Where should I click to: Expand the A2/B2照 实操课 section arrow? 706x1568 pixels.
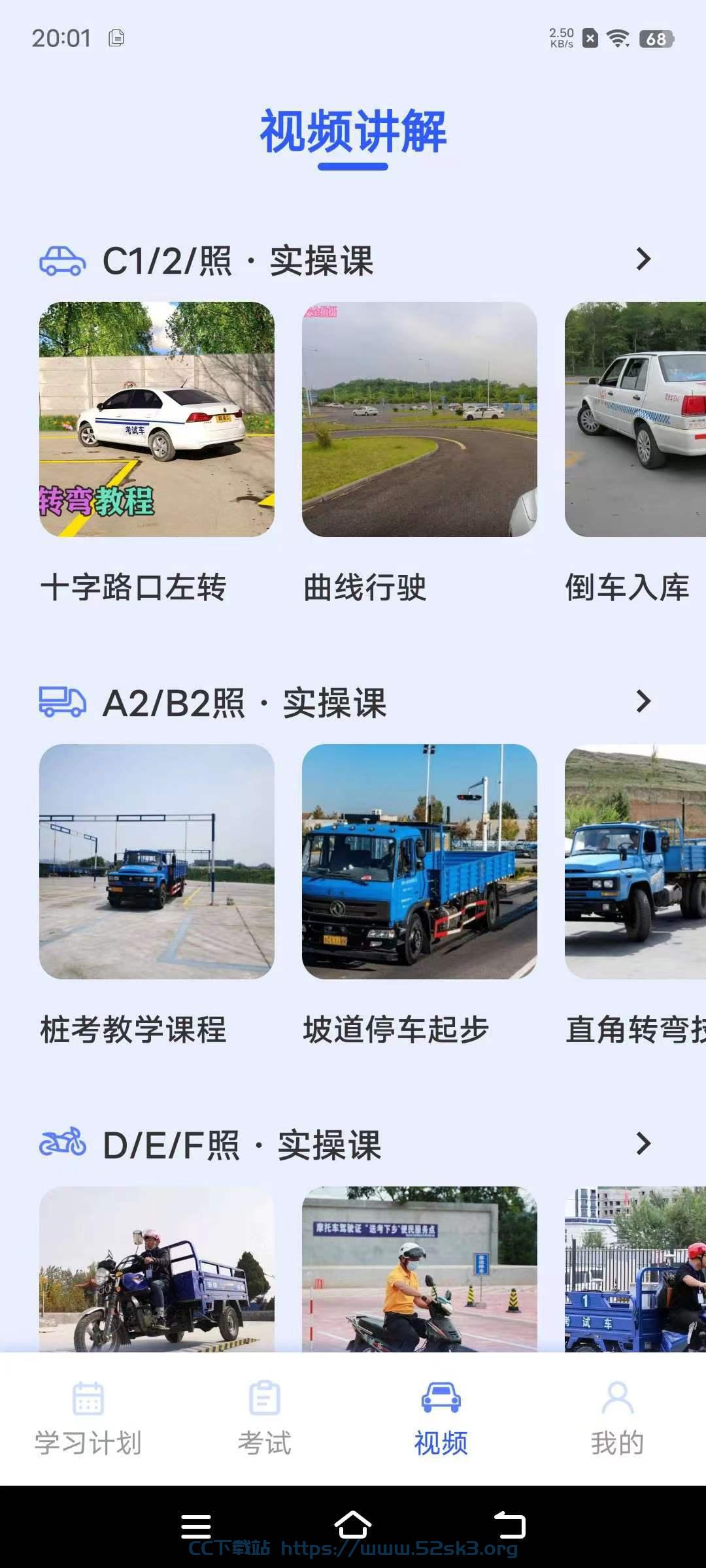[644, 701]
